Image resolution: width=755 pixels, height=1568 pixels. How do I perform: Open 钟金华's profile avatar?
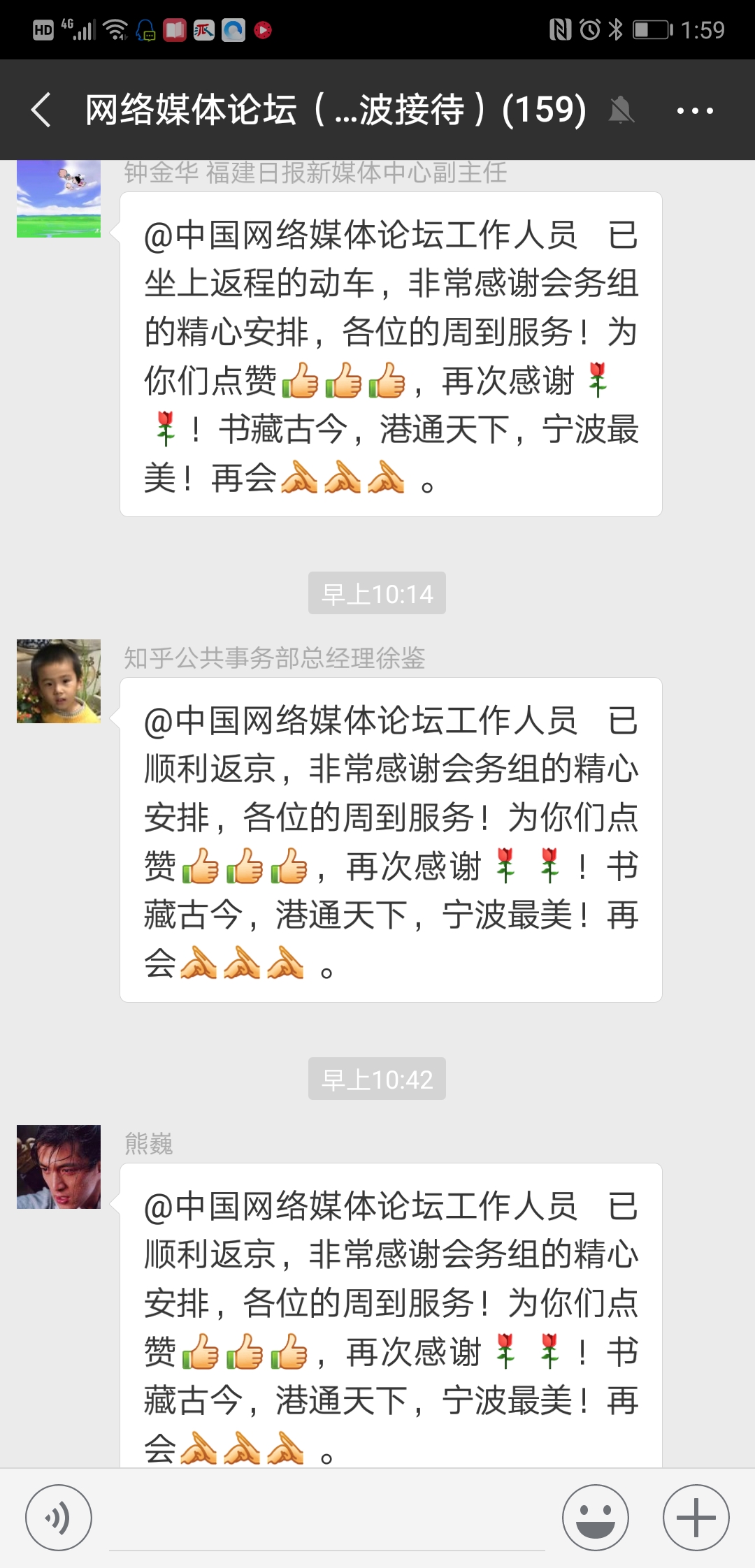(59, 198)
